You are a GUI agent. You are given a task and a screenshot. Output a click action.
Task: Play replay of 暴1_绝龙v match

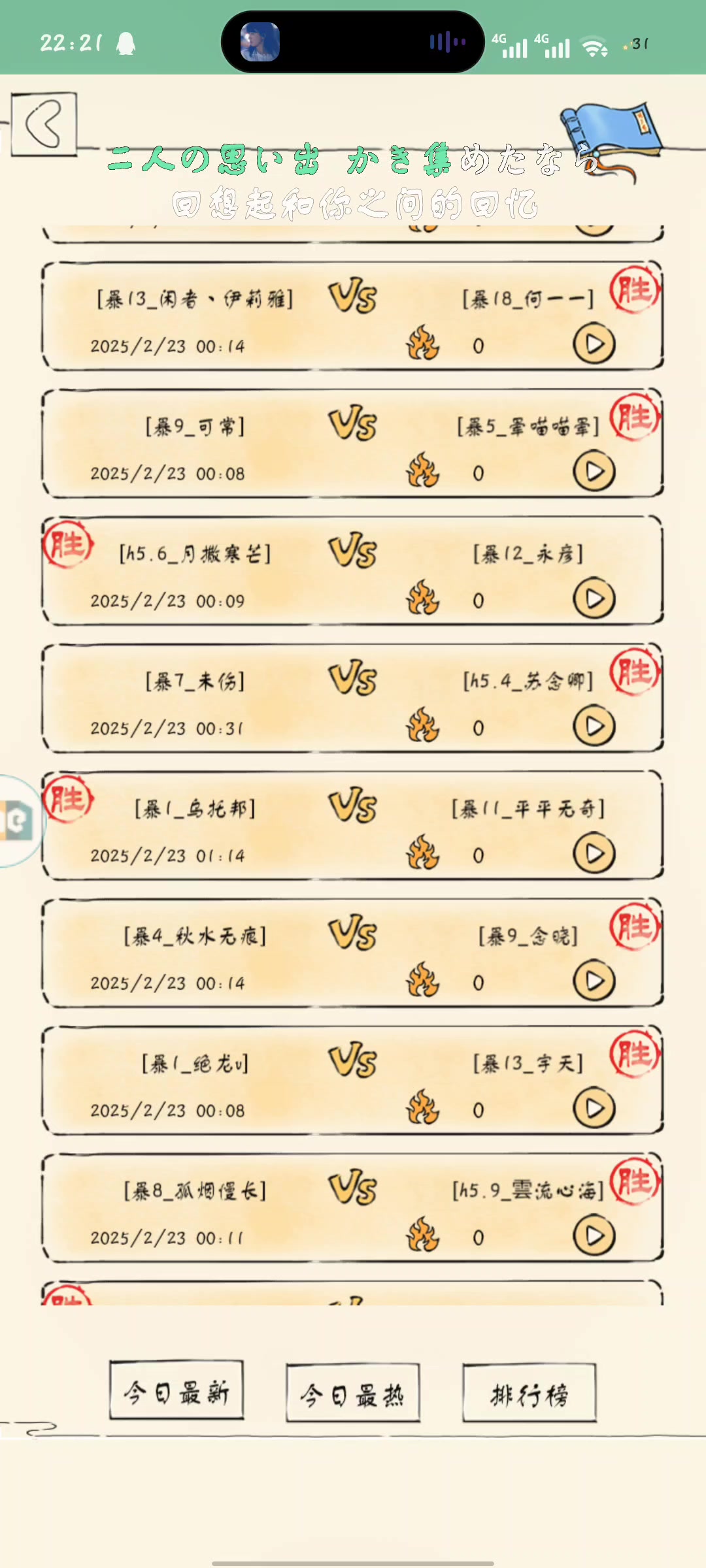coord(594,1109)
